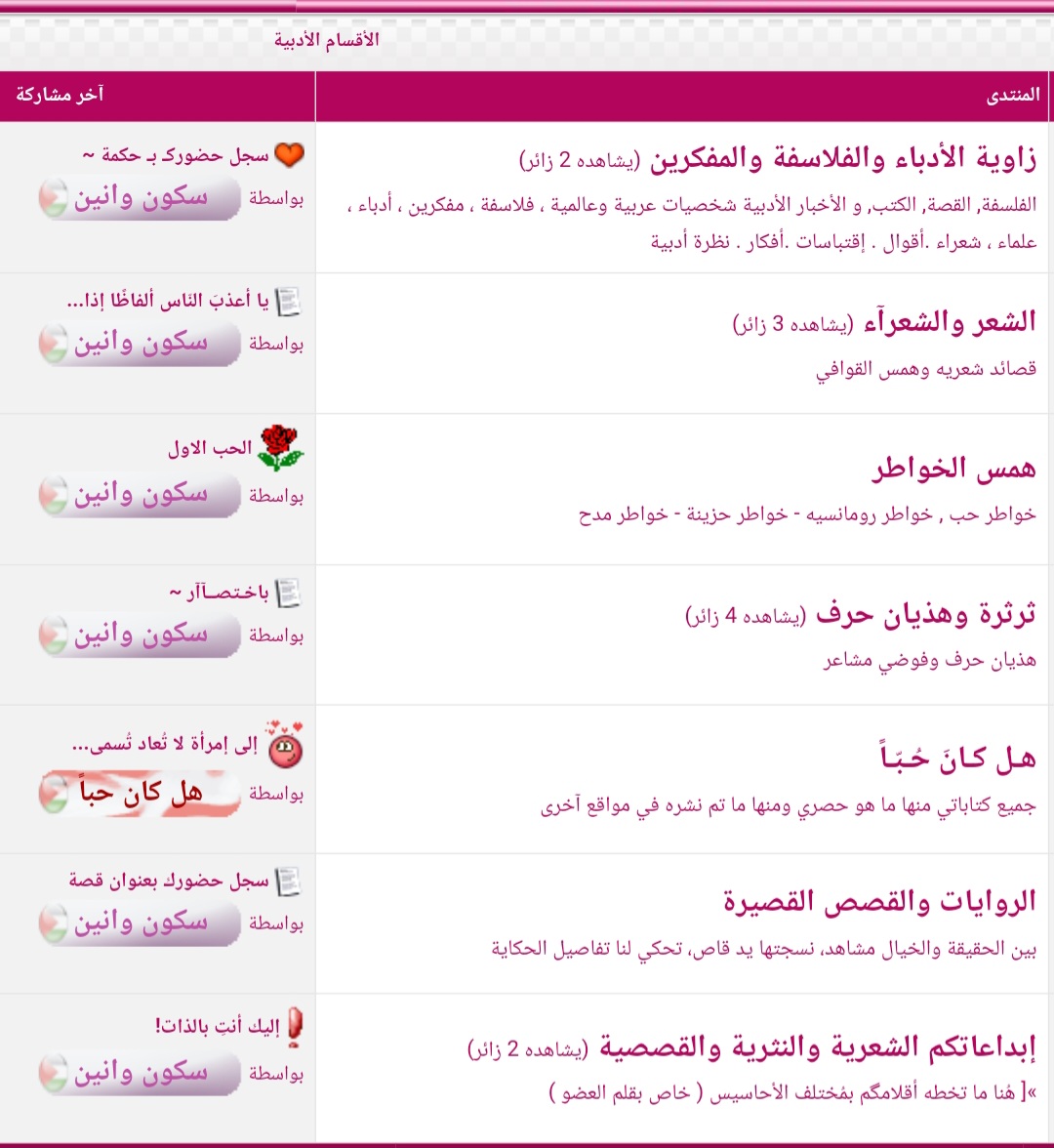The width and height of the screenshot is (1054, 1148).
Task: Go to the ثرثرة وهذيان حرف forum
Action: 925,615
